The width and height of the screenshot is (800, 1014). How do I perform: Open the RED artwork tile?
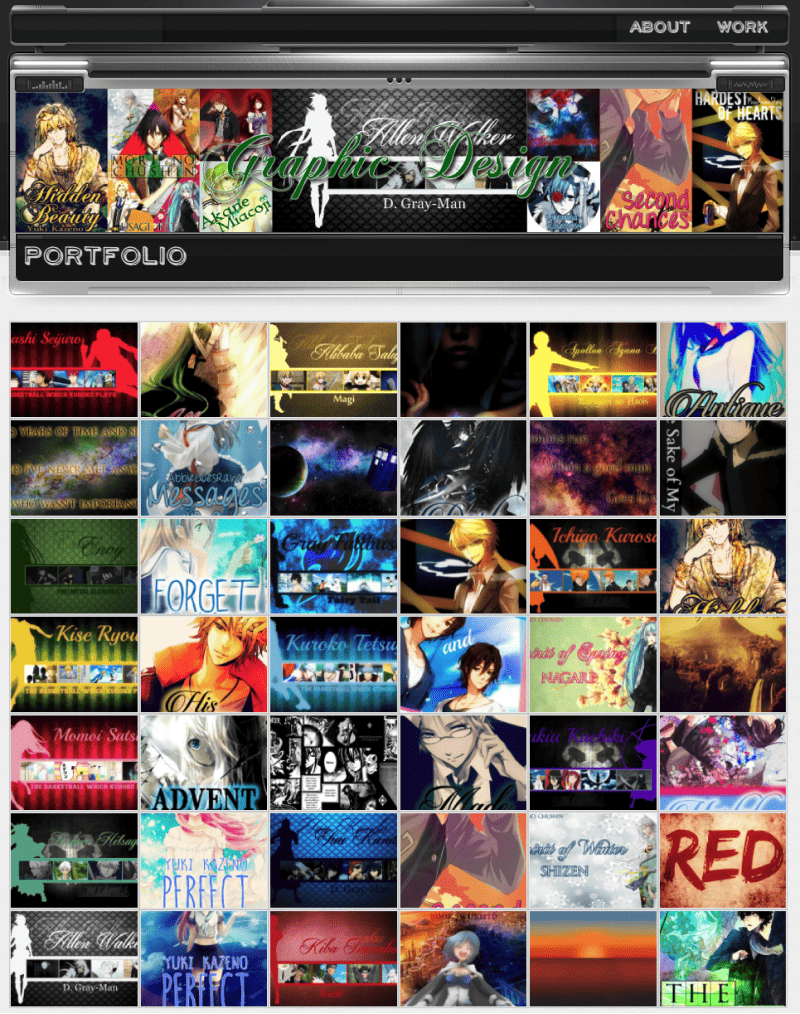(x=722, y=859)
